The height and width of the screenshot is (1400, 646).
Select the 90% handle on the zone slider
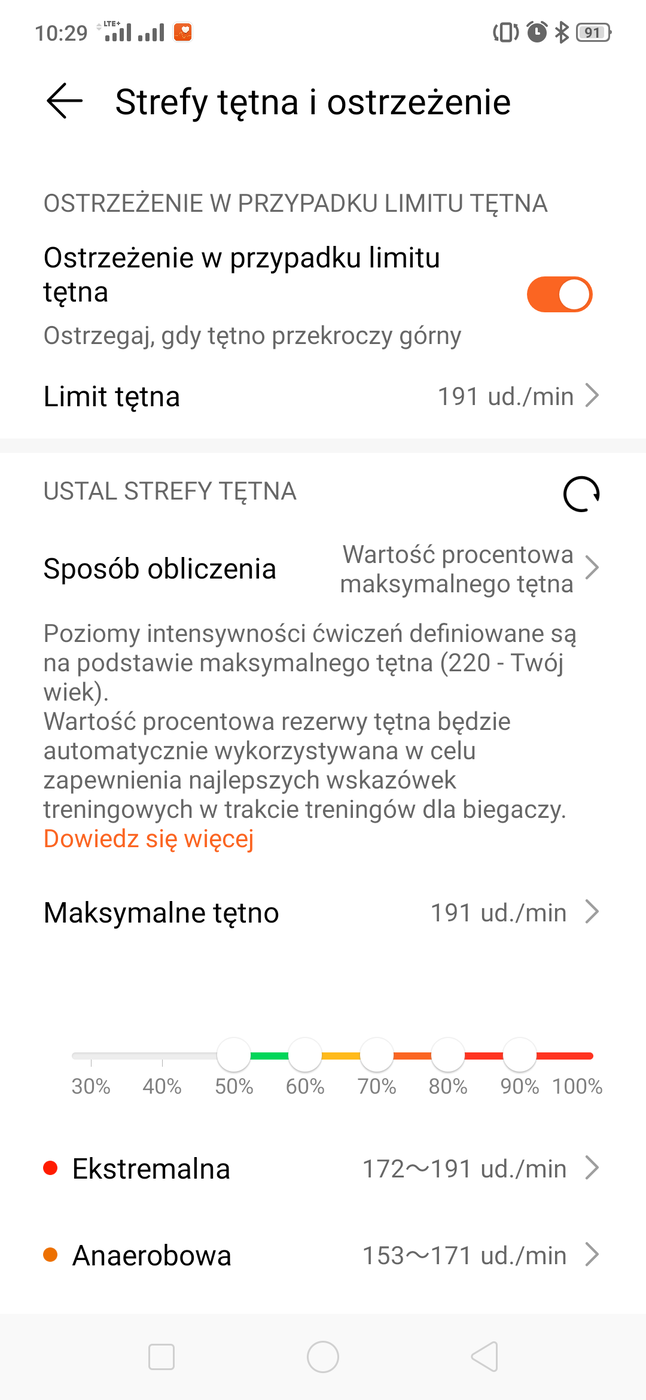tap(520, 1055)
